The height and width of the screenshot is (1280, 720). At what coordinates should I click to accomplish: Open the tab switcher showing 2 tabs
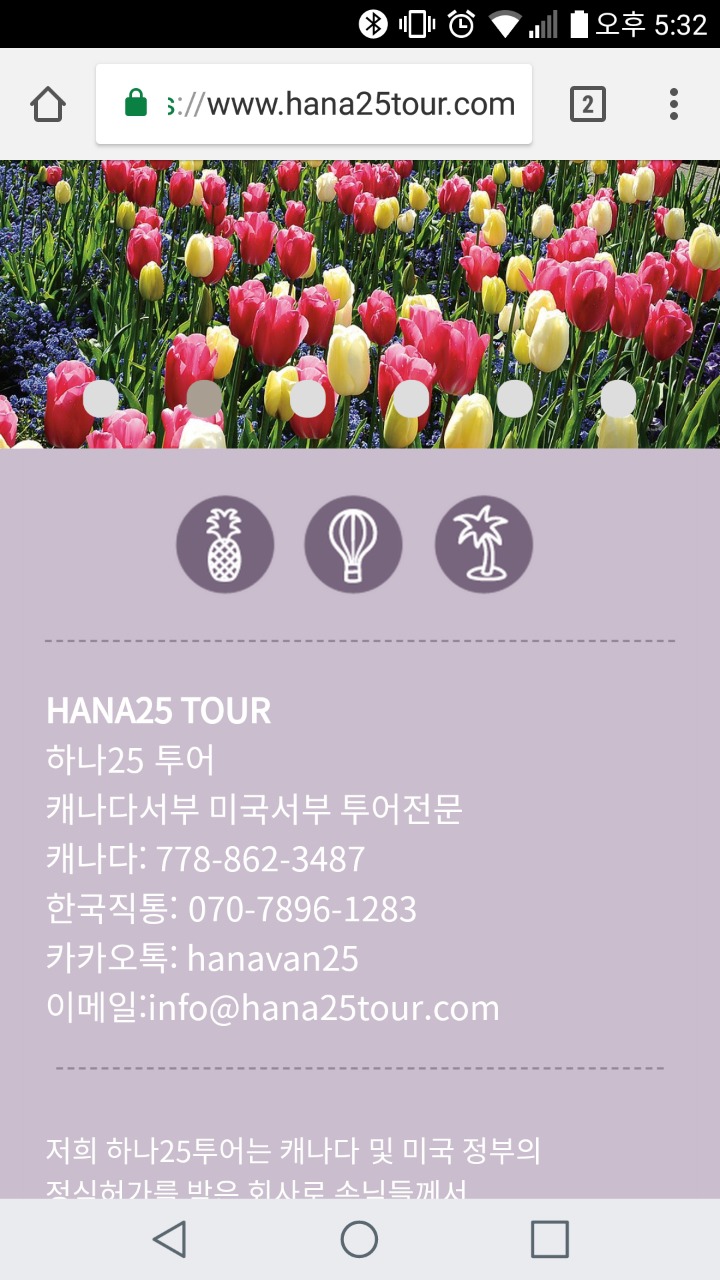tap(588, 104)
